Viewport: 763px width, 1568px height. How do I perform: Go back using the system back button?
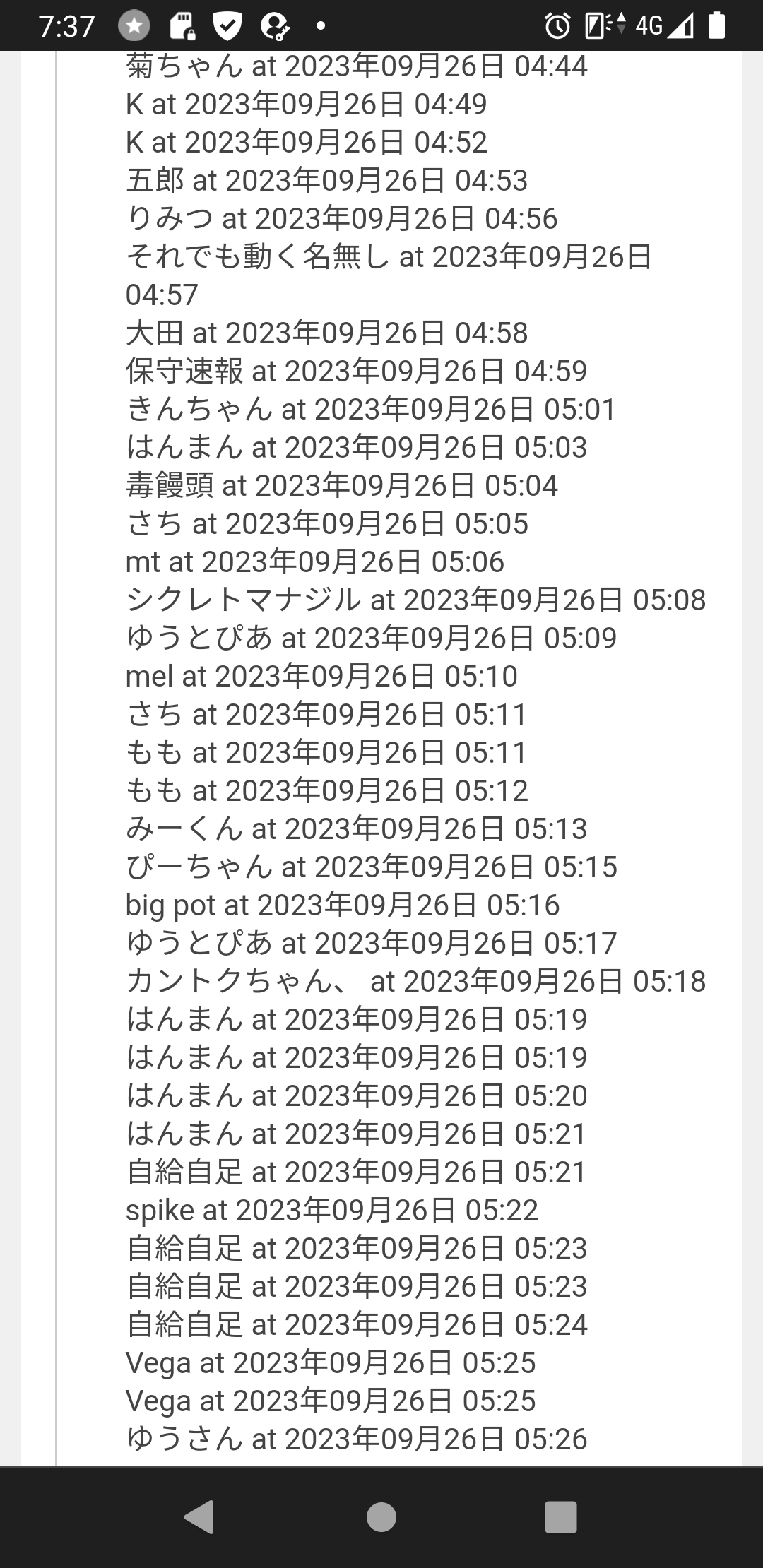pyautogui.click(x=199, y=1516)
